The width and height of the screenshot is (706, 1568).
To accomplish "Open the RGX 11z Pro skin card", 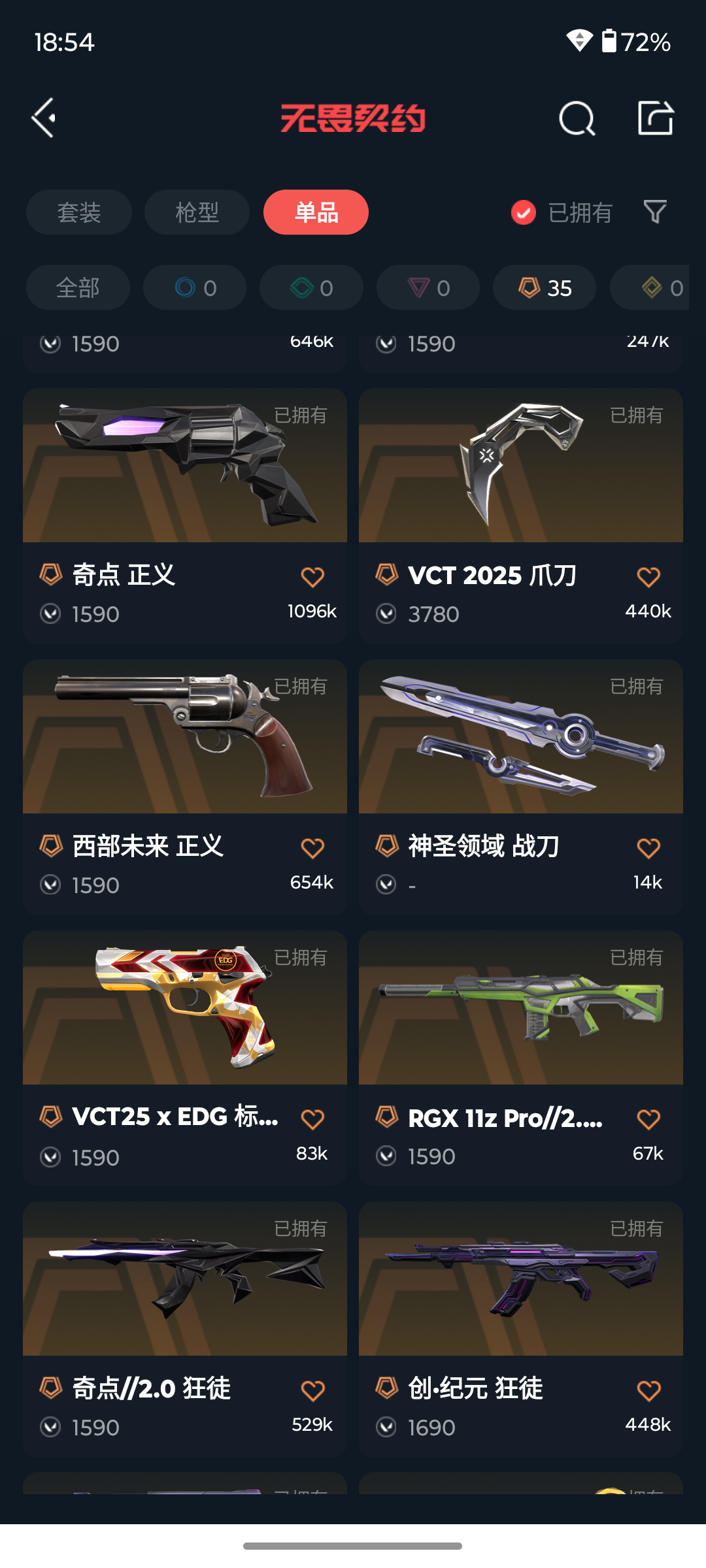I will 521,1058.
